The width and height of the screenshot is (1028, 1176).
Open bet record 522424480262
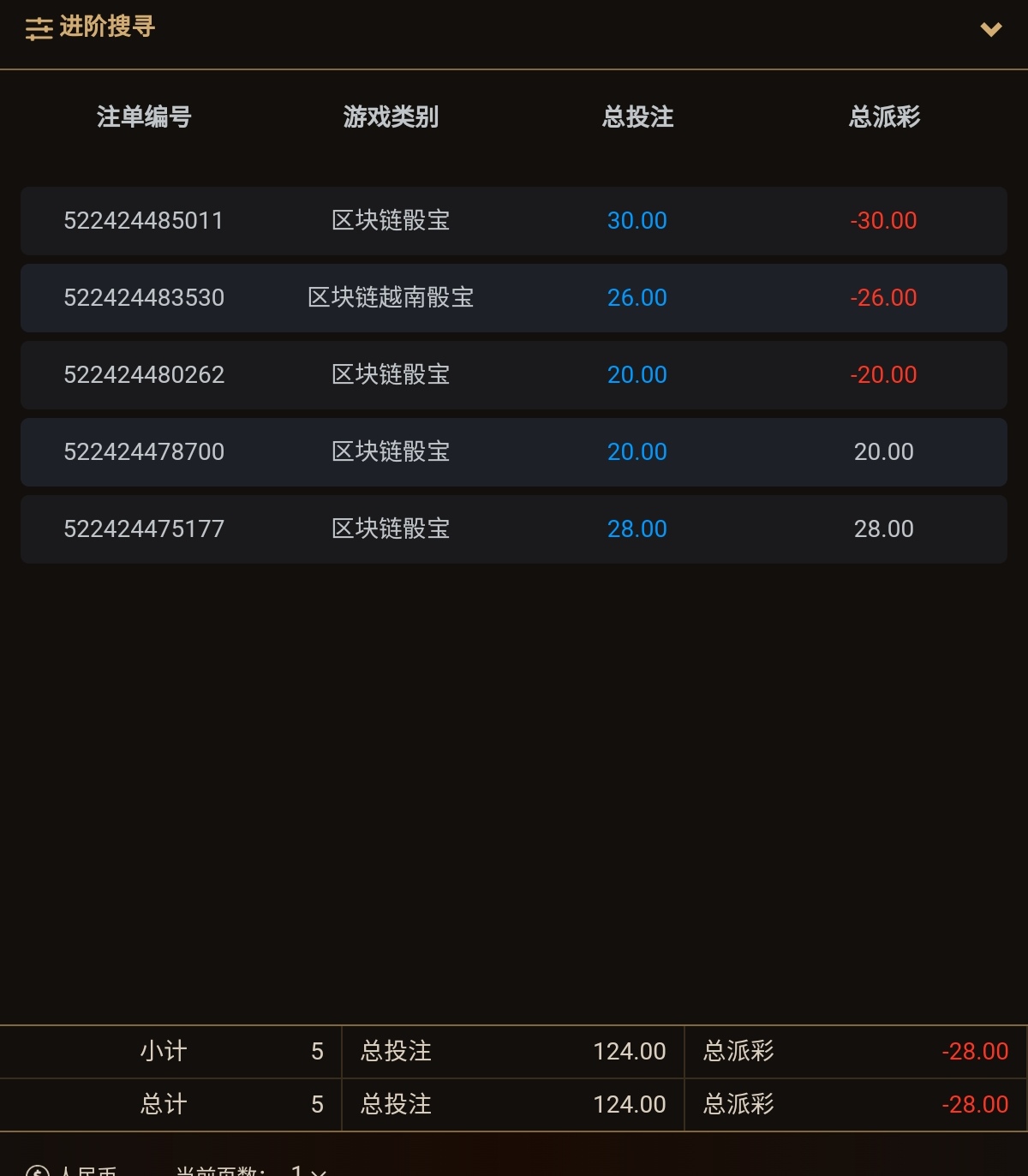click(x=144, y=375)
